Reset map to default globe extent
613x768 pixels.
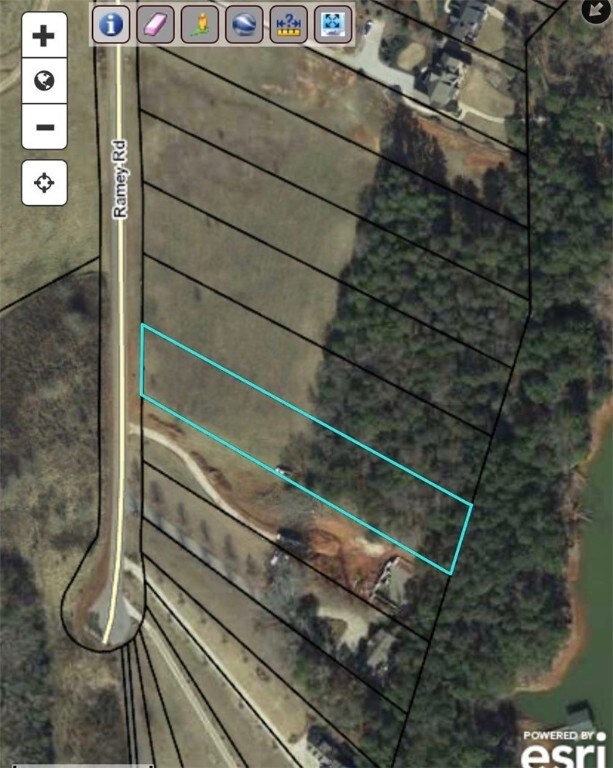[x=44, y=82]
